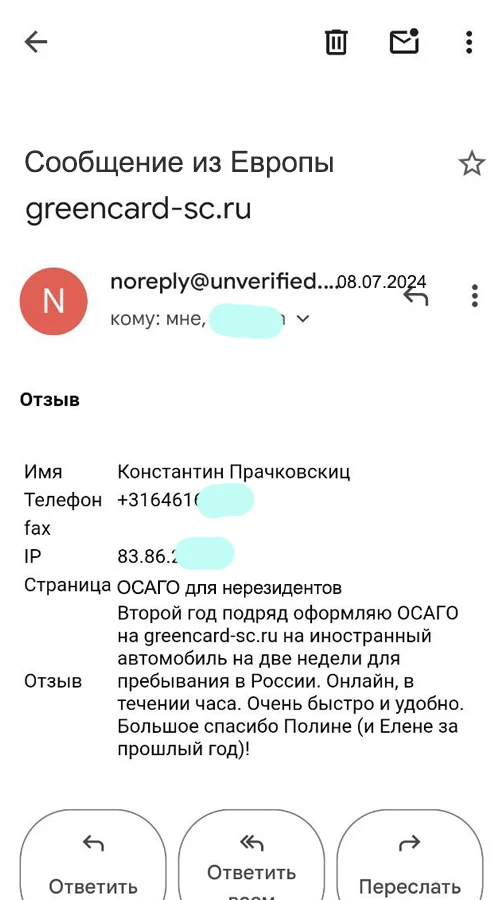Expand the recipients list chevron

[302, 319]
